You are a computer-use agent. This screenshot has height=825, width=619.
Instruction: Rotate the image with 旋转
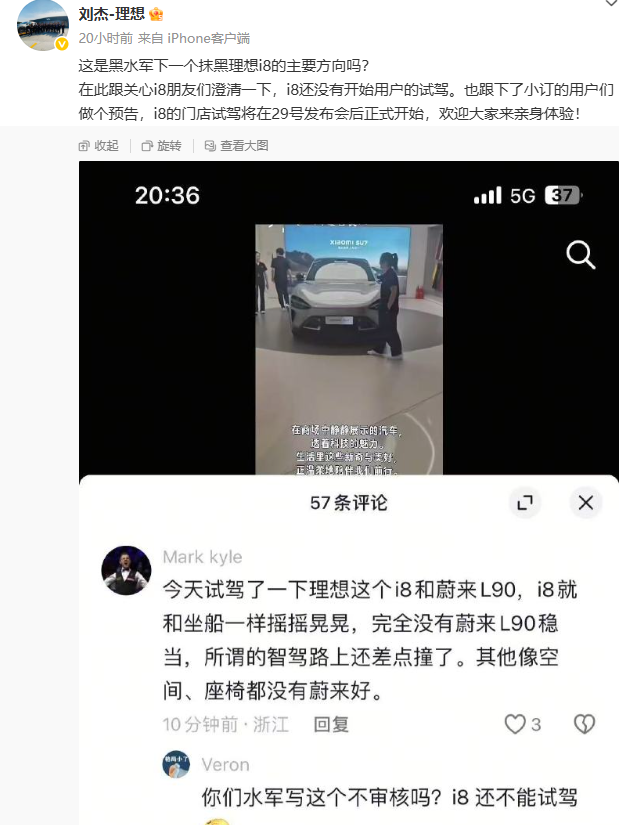coord(162,146)
